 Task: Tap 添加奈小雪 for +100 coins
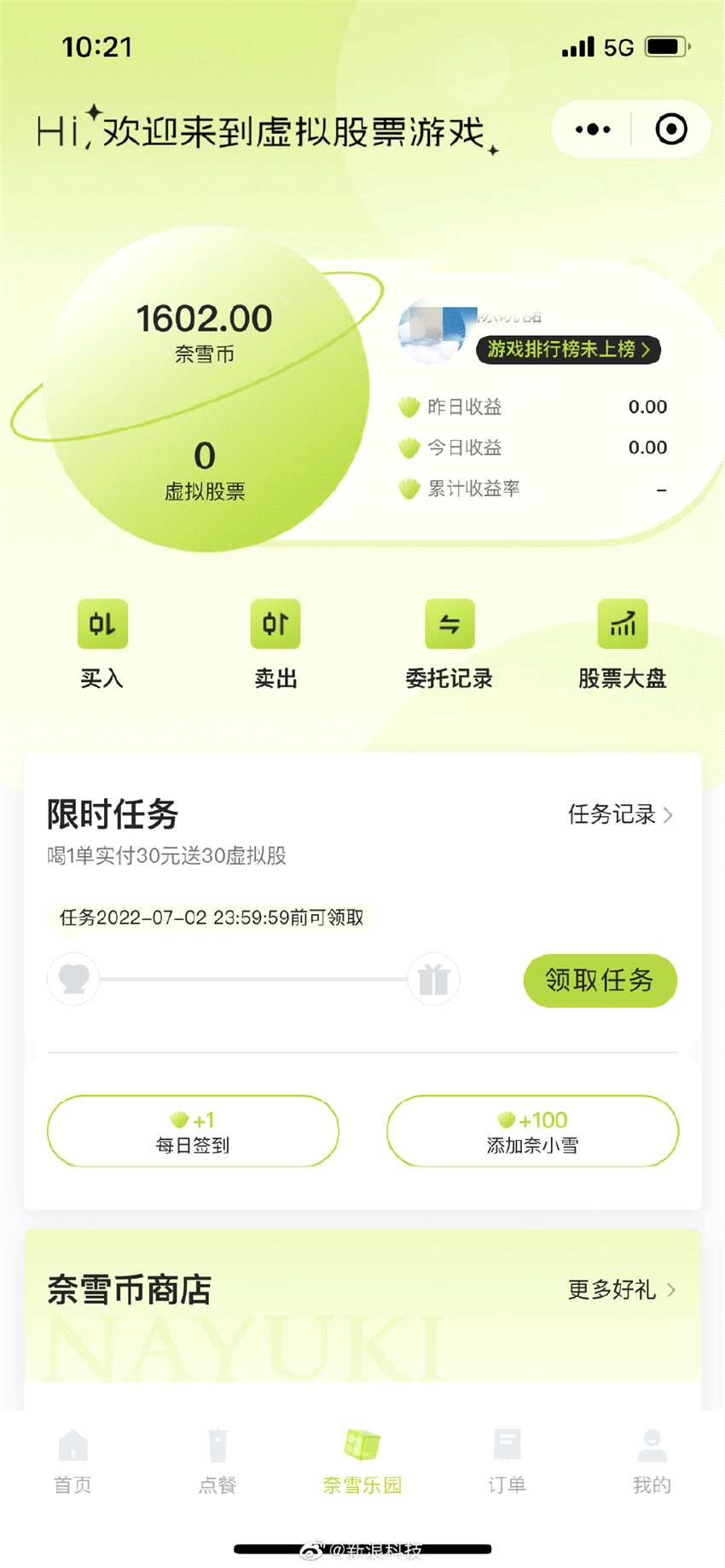(x=532, y=1131)
